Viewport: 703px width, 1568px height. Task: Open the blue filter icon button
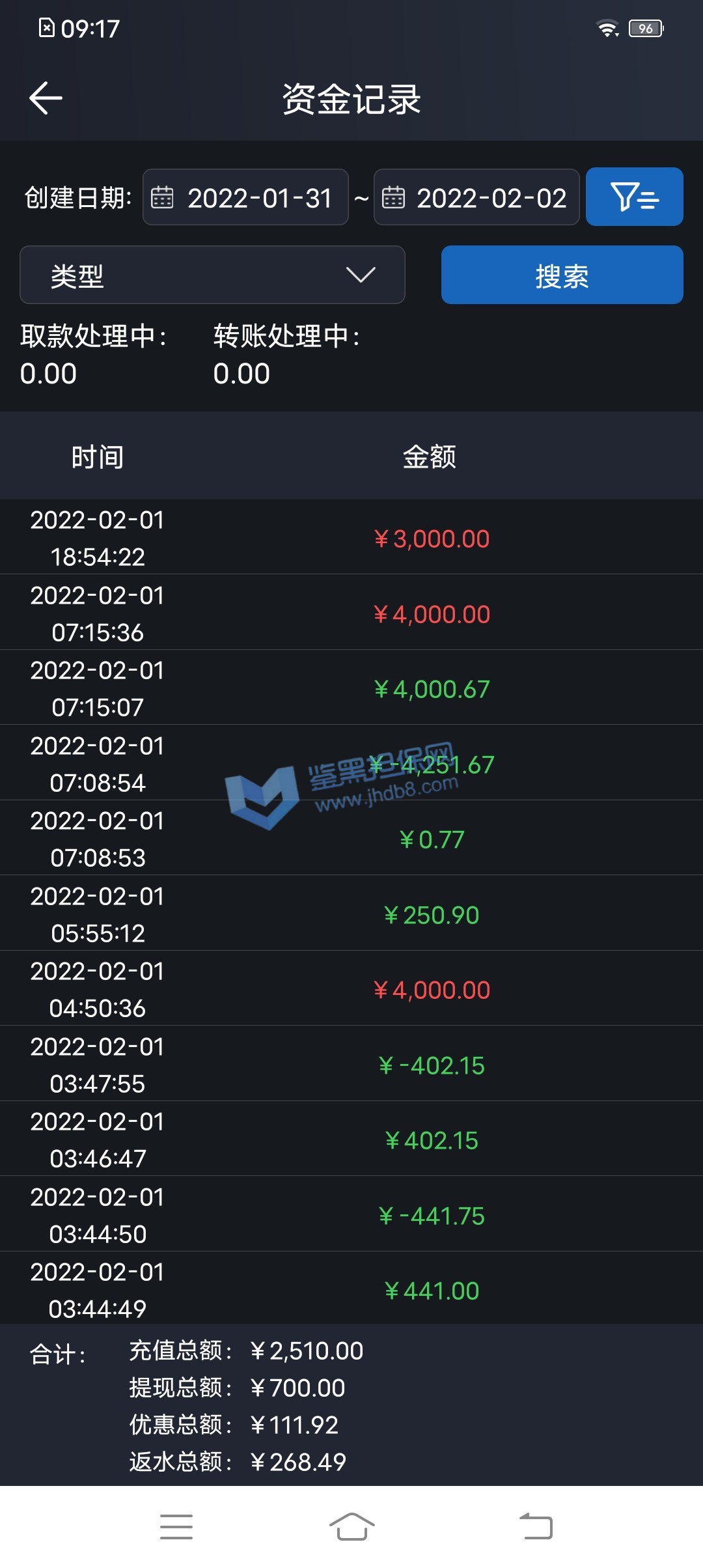point(634,197)
